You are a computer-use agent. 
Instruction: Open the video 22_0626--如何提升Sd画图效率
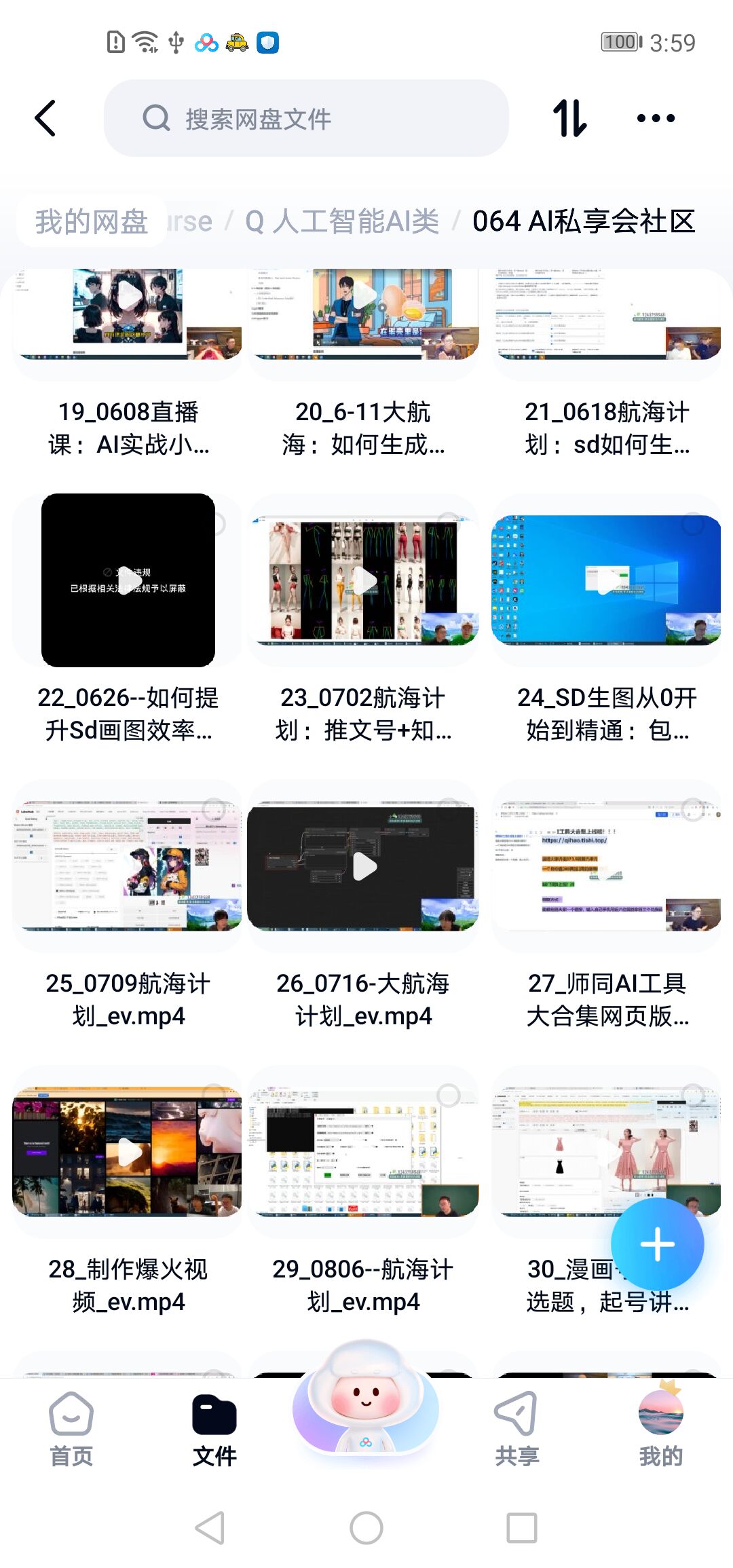coord(128,580)
